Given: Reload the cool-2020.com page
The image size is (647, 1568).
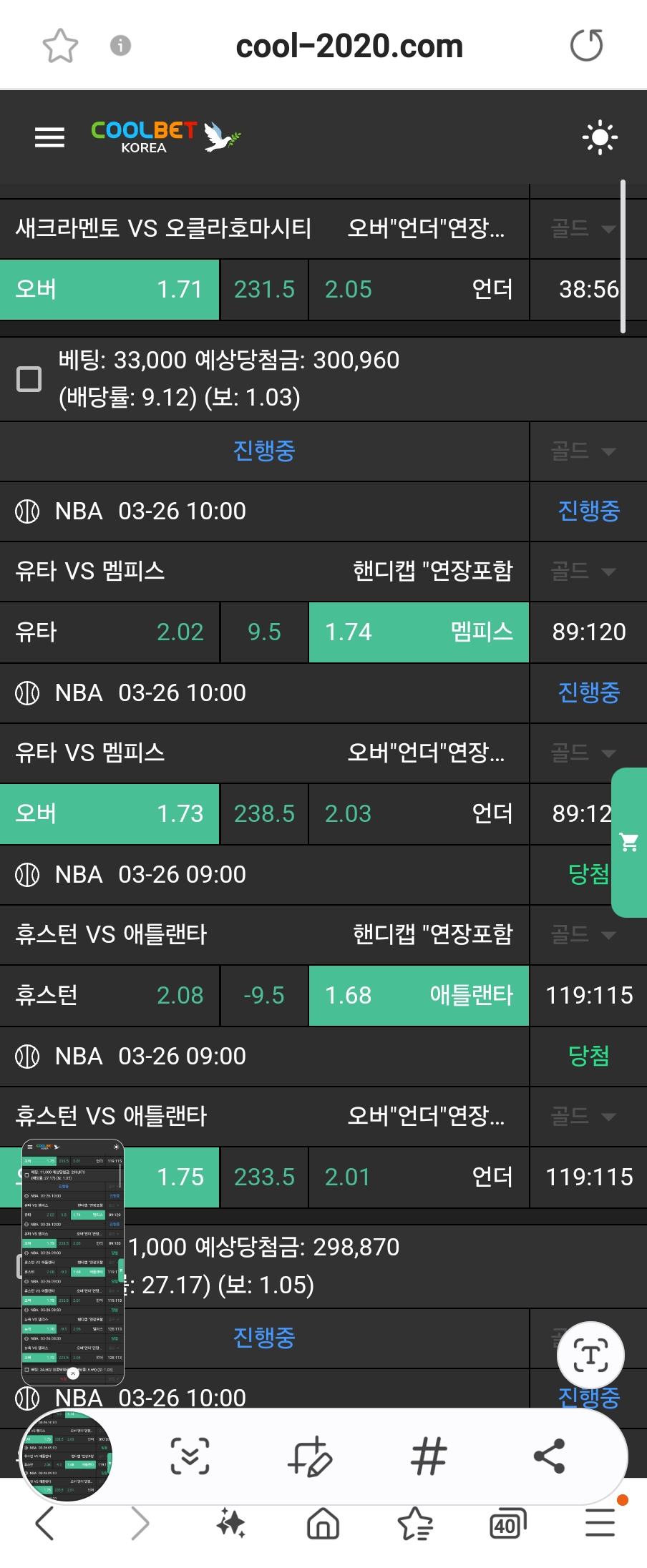Looking at the screenshot, I should point(586,46).
